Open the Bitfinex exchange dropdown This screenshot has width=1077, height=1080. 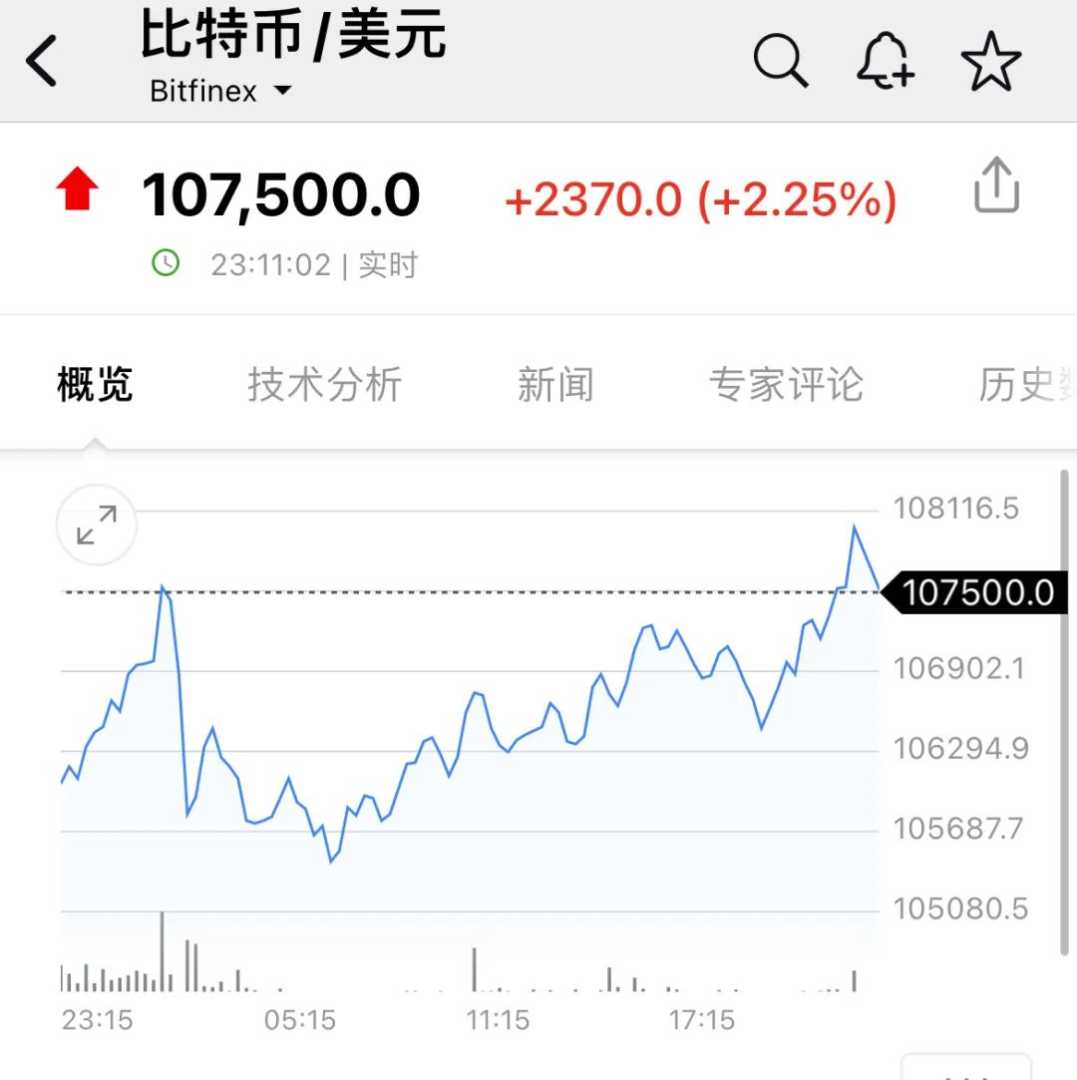tap(220, 91)
